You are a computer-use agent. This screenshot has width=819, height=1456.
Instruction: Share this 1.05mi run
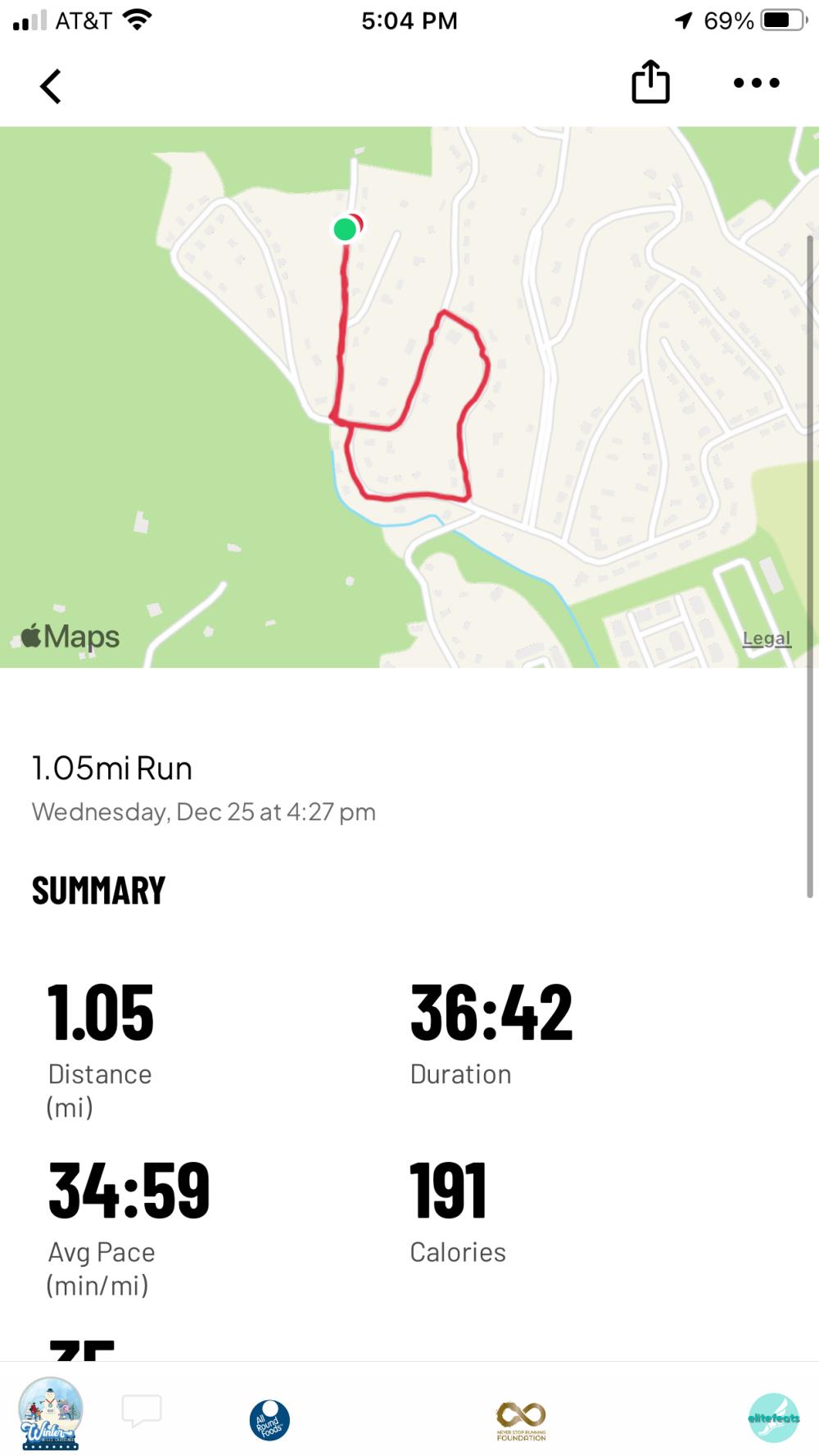point(650,82)
